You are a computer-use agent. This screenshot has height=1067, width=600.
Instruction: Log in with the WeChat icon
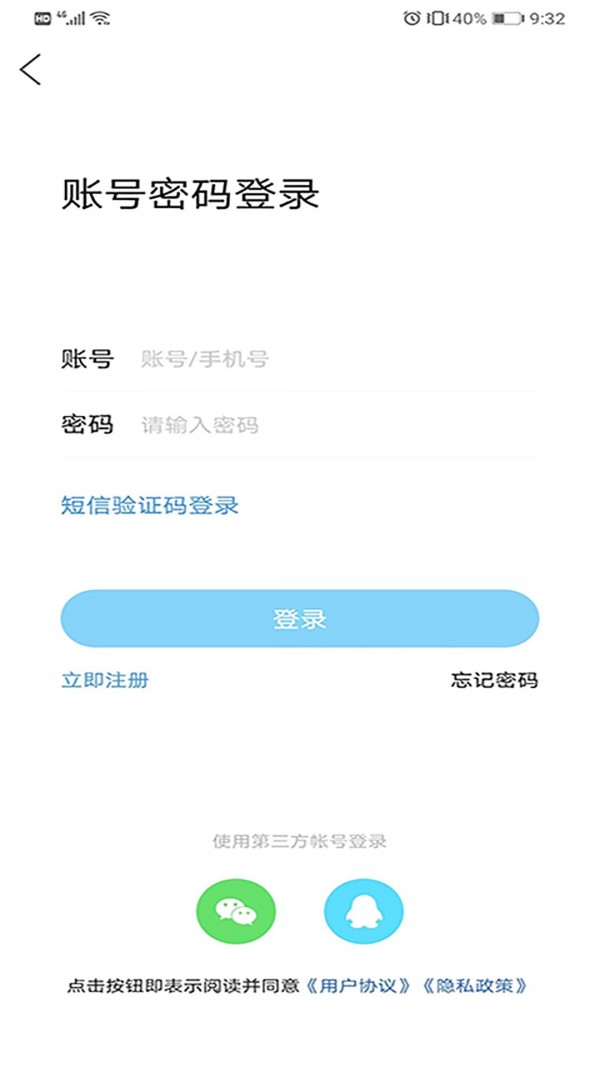click(x=236, y=911)
